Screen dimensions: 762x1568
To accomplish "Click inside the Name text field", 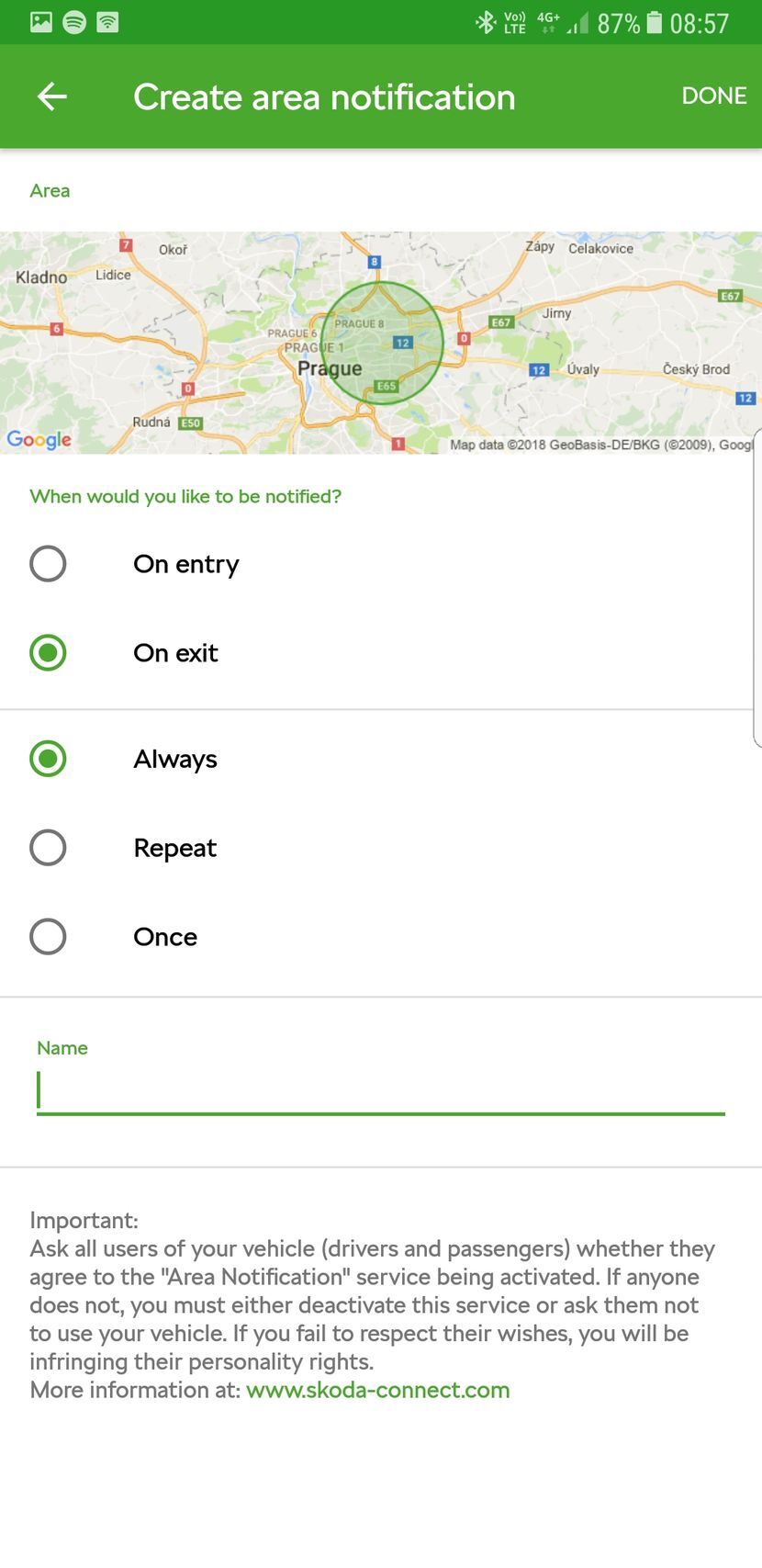I will point(367,1091).
